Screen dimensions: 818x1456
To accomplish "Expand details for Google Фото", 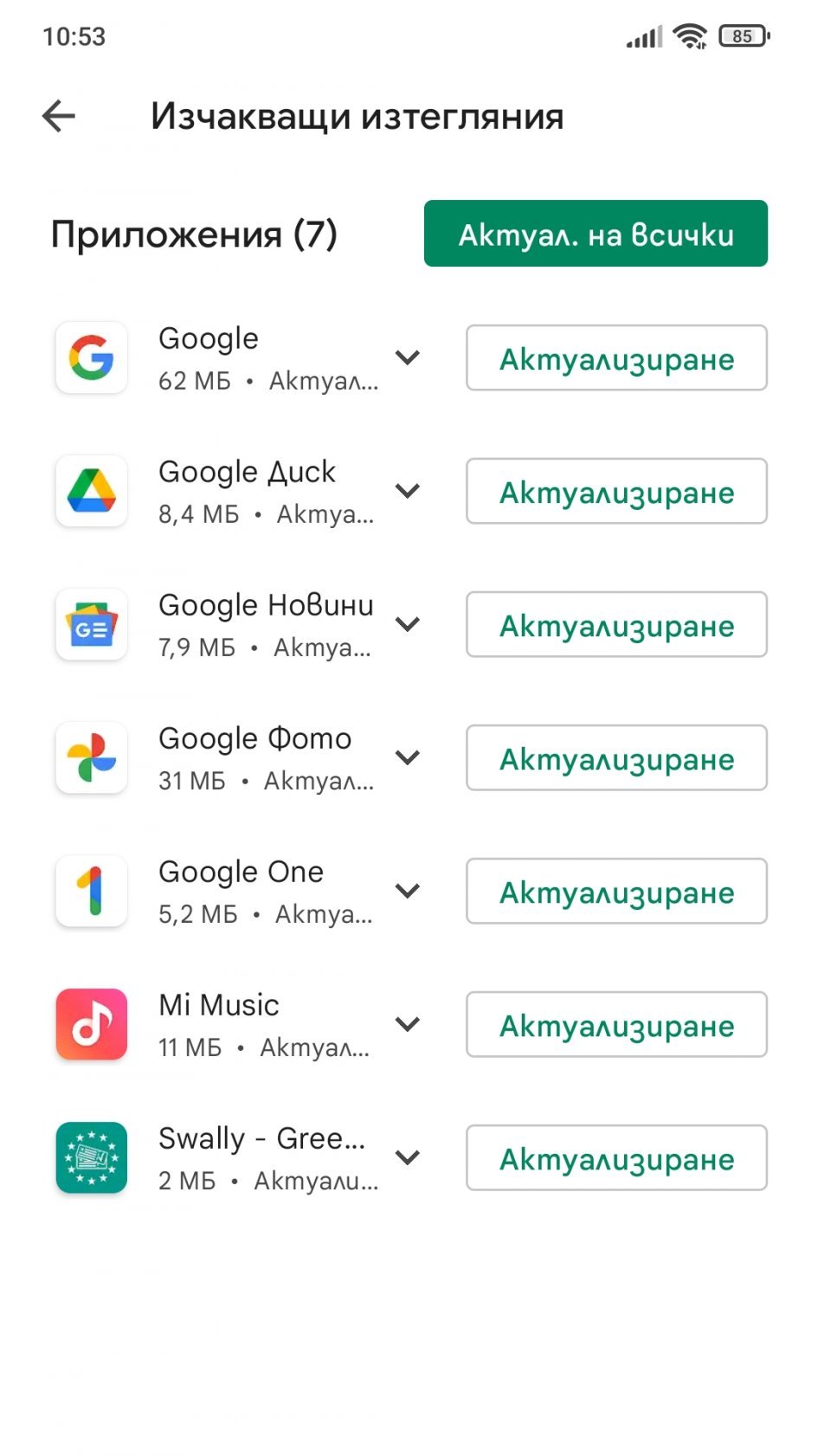I will click(x=408, y=757).
